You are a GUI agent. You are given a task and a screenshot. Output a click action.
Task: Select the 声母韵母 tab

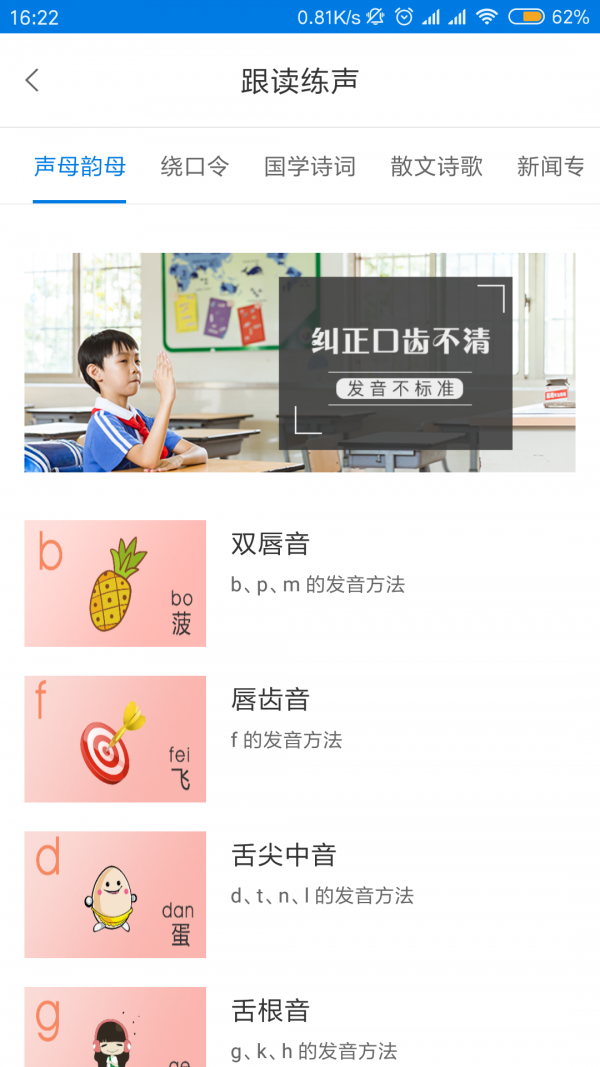[x=80, y=166]
